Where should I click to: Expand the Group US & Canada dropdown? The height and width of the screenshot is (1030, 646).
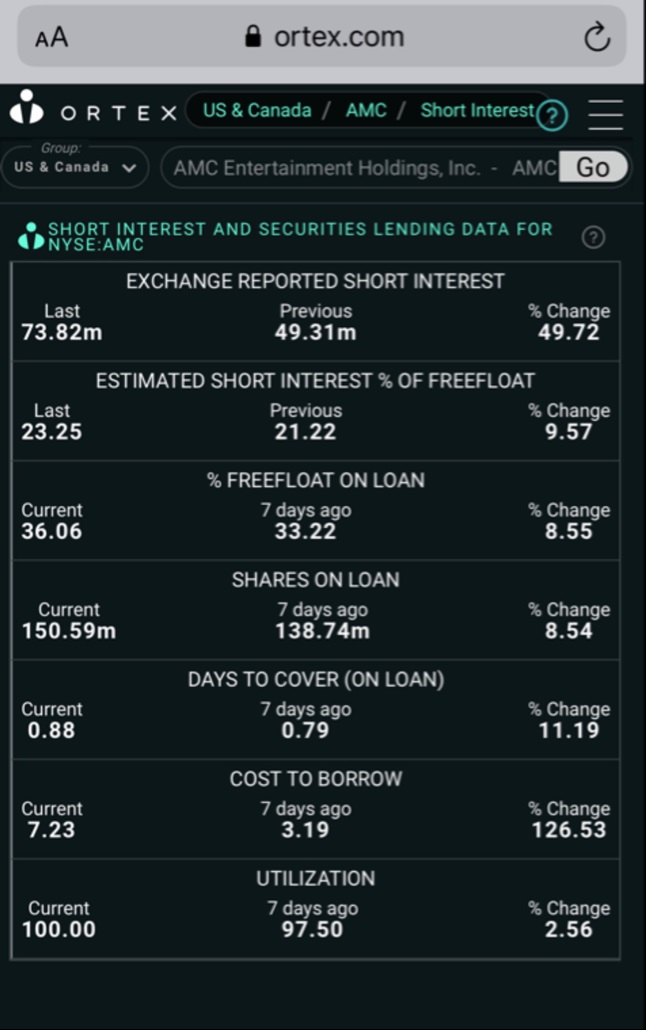pyautogui.click(x=75, y=166)
